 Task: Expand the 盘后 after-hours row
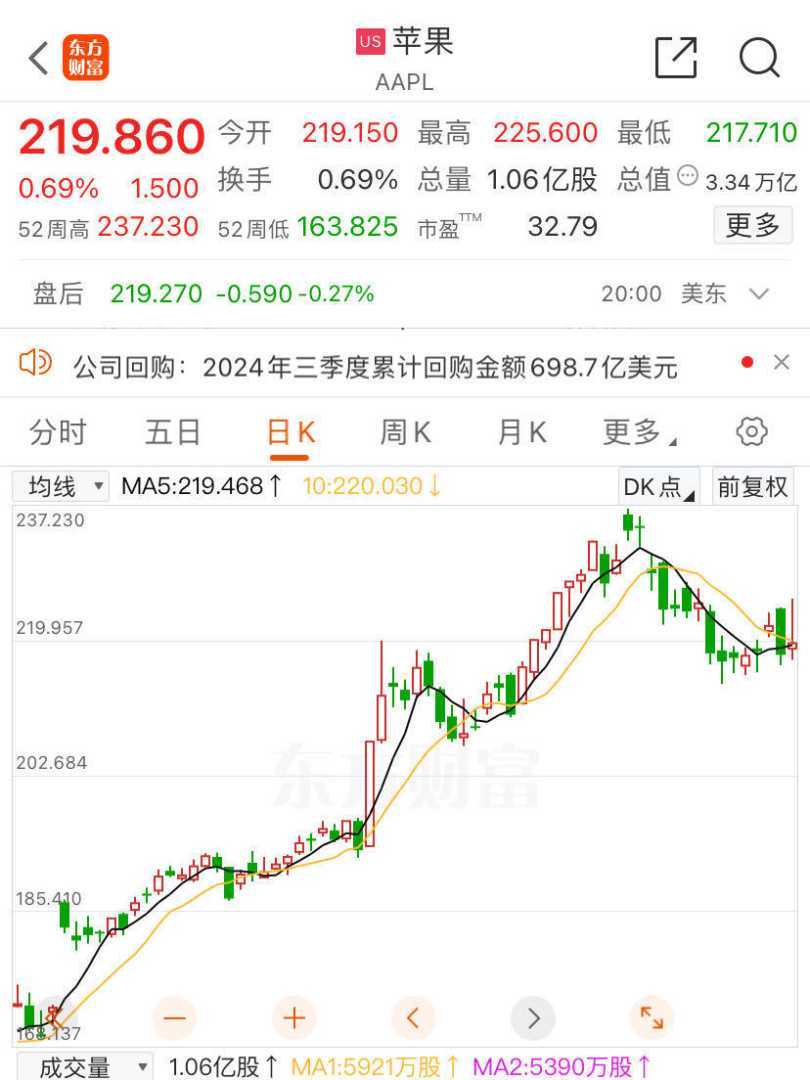(x=759, y=294)
